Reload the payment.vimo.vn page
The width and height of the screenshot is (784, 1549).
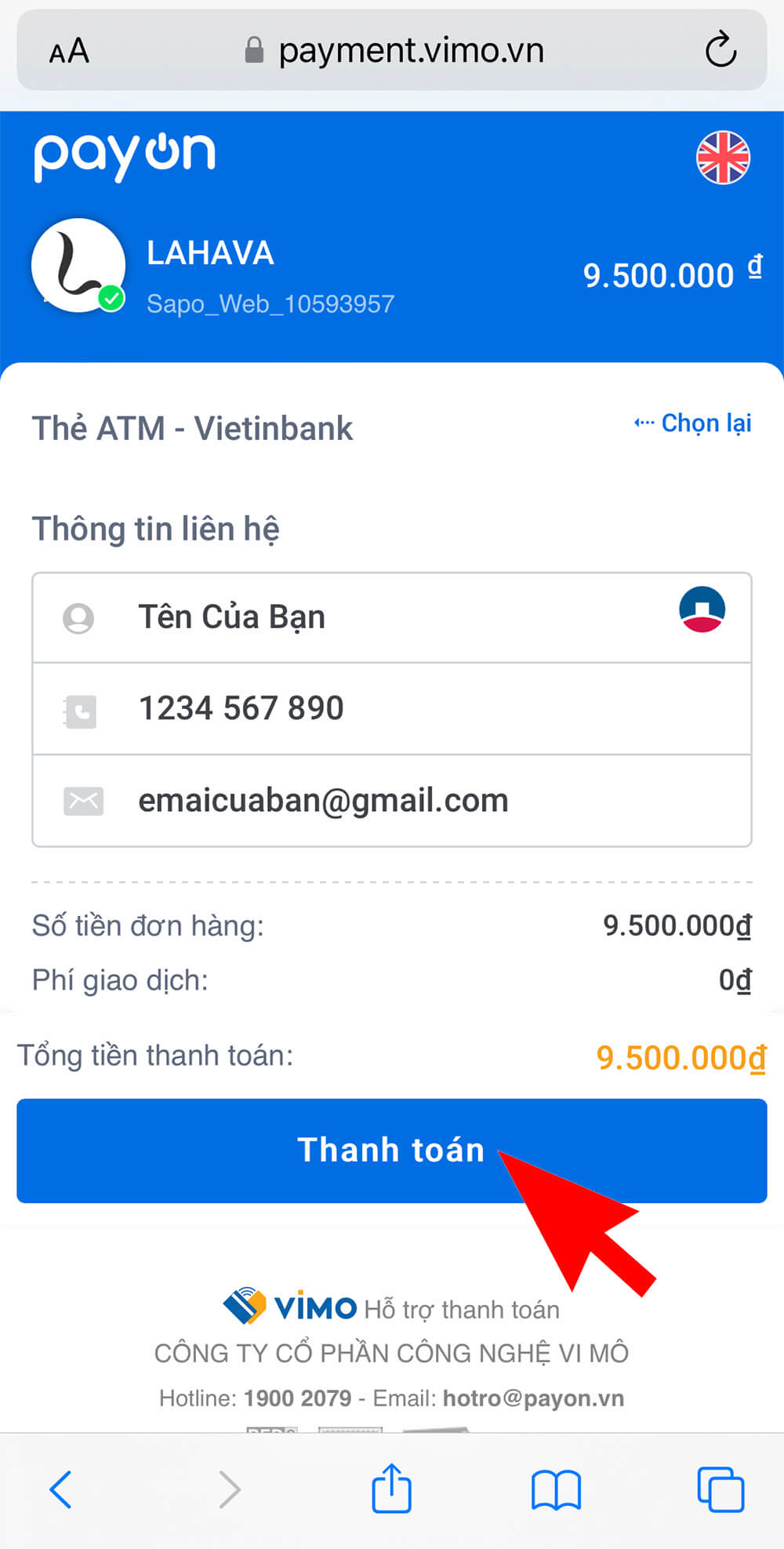[720, 51]
